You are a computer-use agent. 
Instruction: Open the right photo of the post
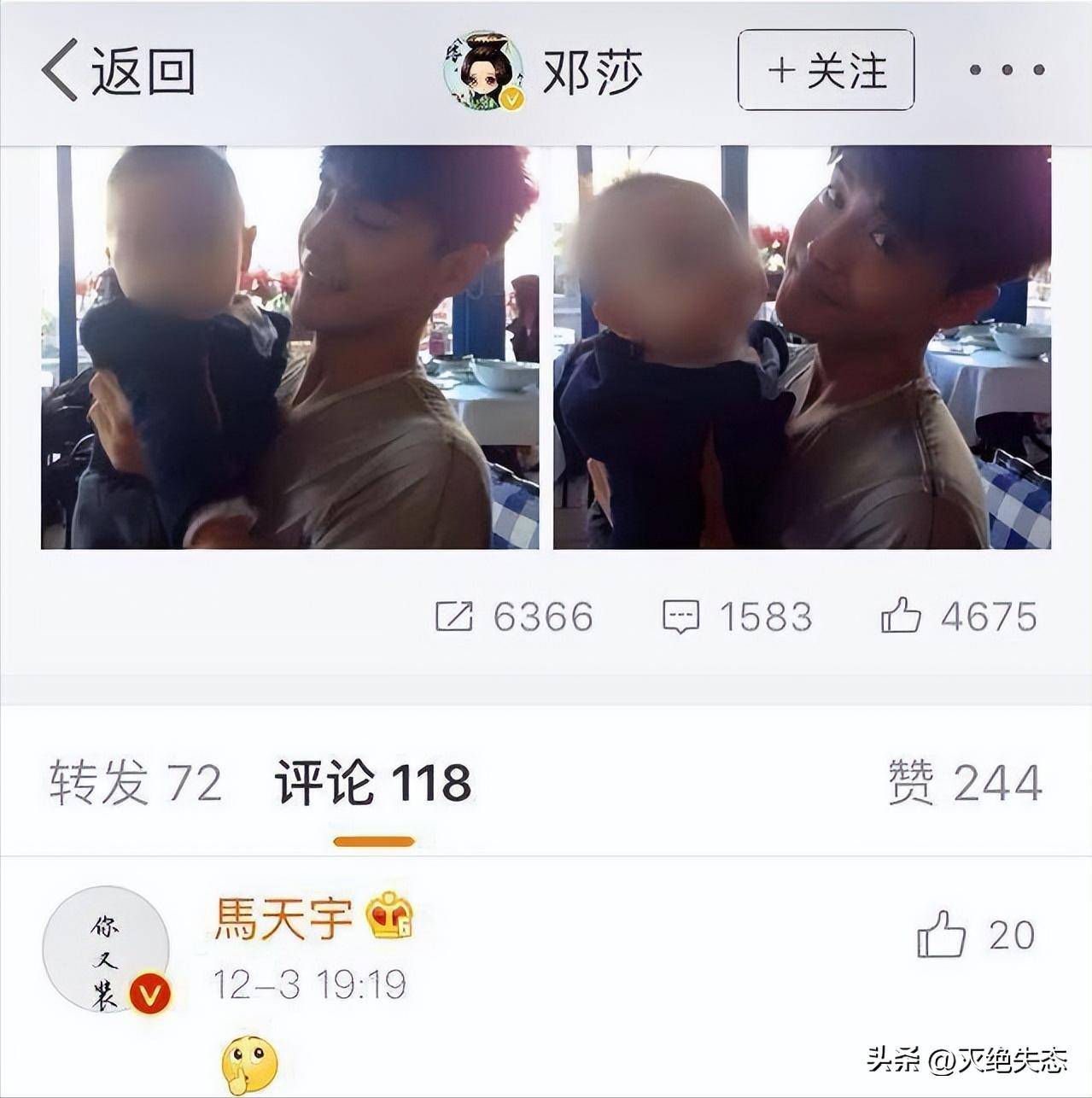click(x=802, y=347)
